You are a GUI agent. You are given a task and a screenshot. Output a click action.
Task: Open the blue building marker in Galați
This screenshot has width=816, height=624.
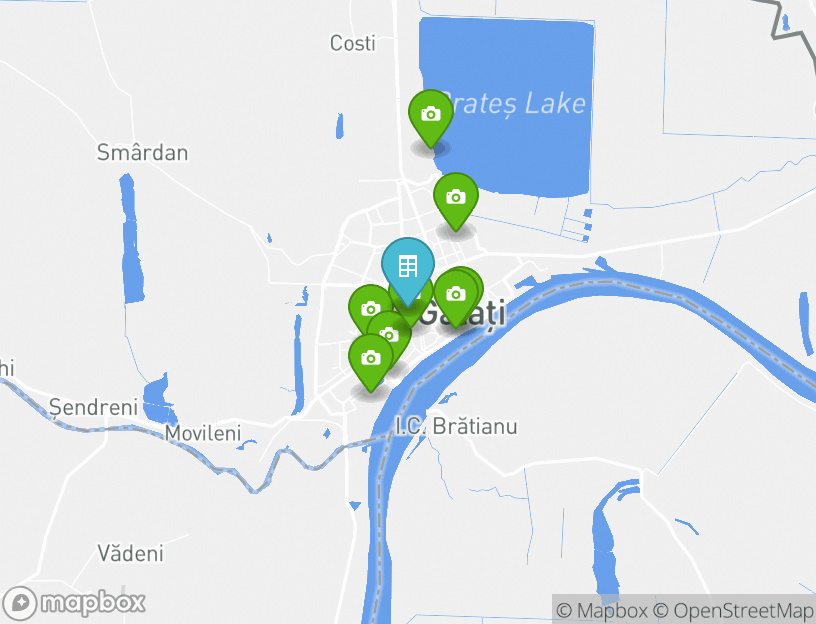coord(407,267)
